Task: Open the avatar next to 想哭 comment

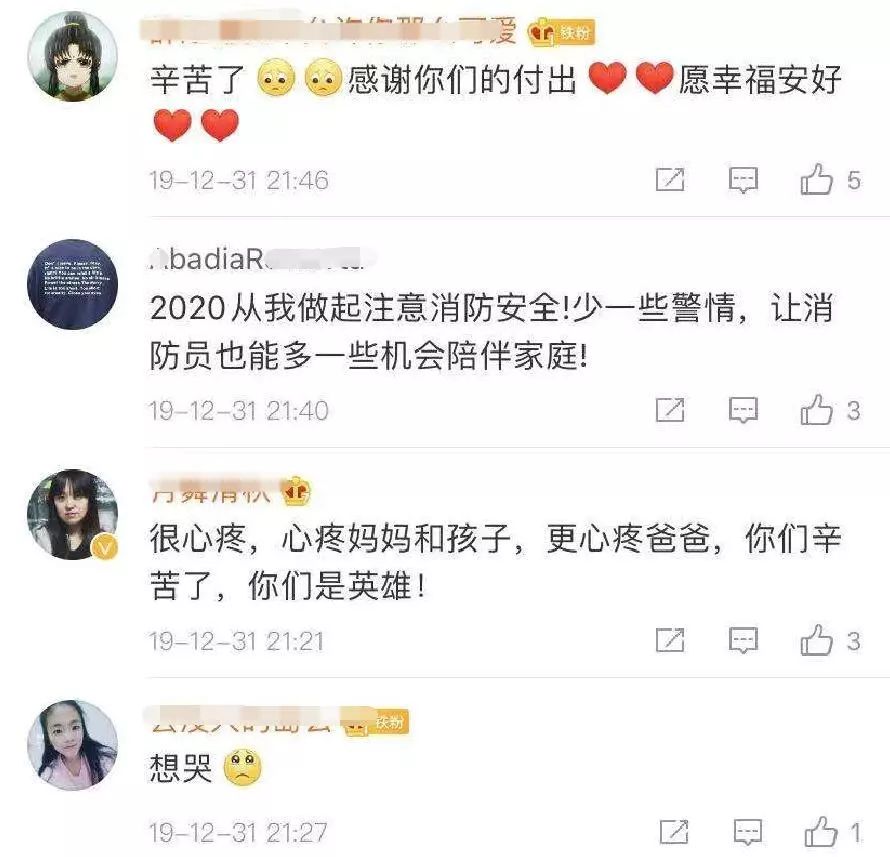Action: coord(72,745)
